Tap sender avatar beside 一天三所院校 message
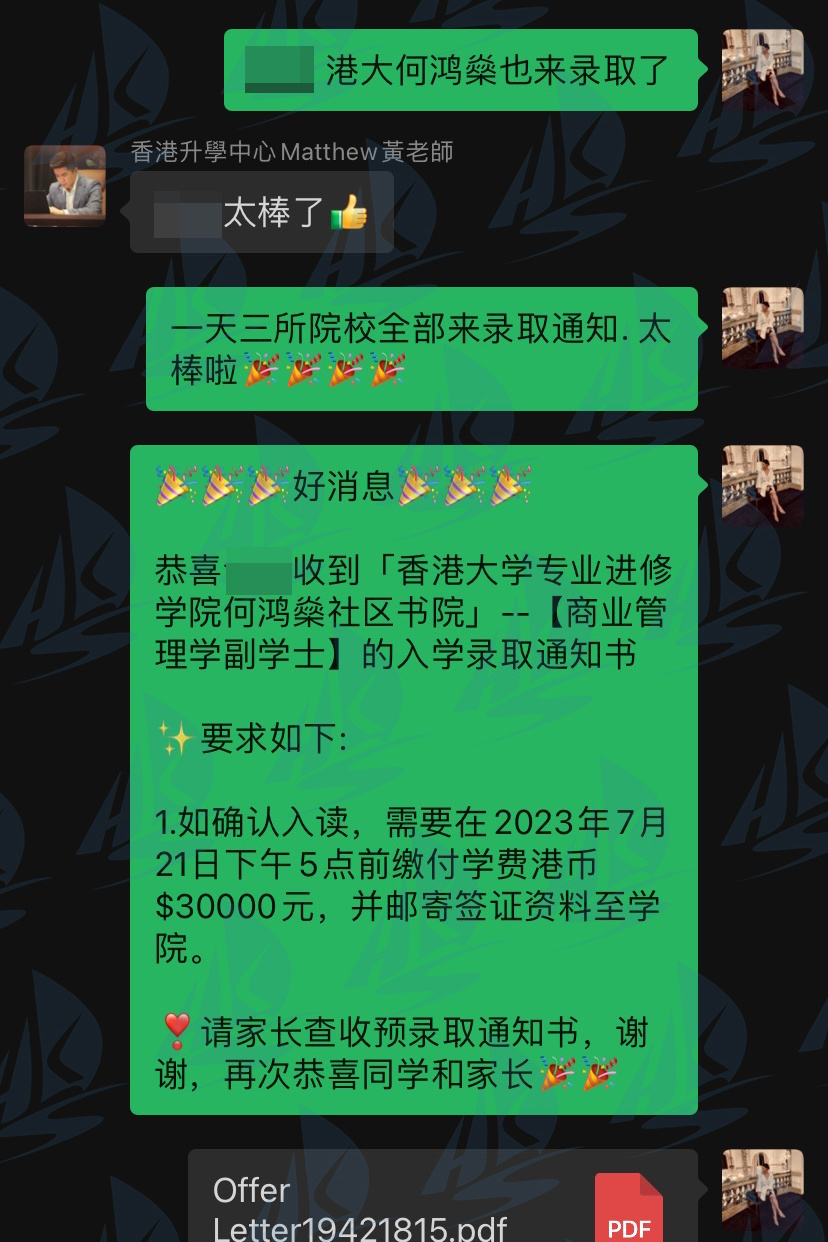Viewport: 828px width, 1242px height. point(762,328)
